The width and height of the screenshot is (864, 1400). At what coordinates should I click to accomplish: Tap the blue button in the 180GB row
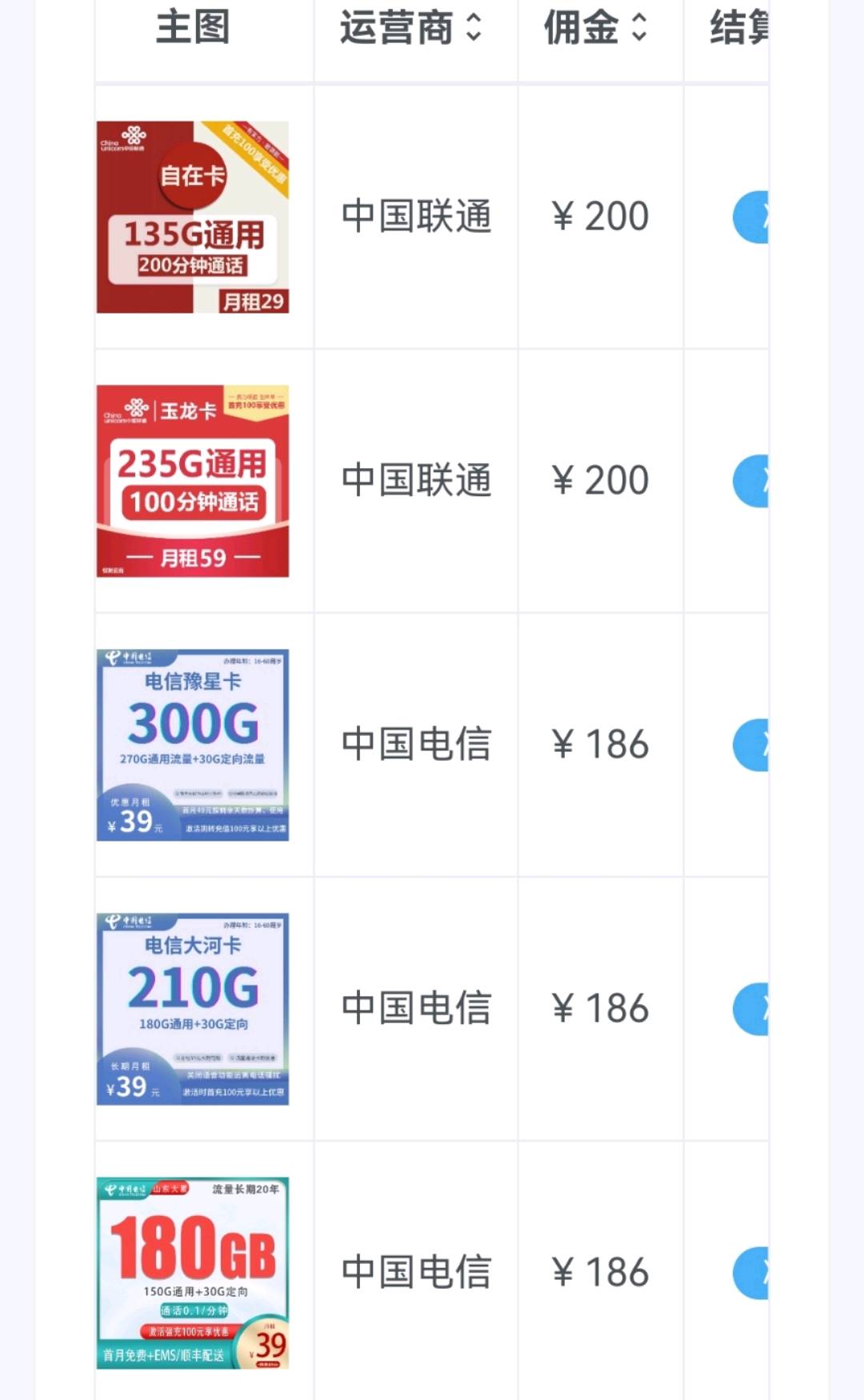pyautogui.click(x=752, y=1273)
